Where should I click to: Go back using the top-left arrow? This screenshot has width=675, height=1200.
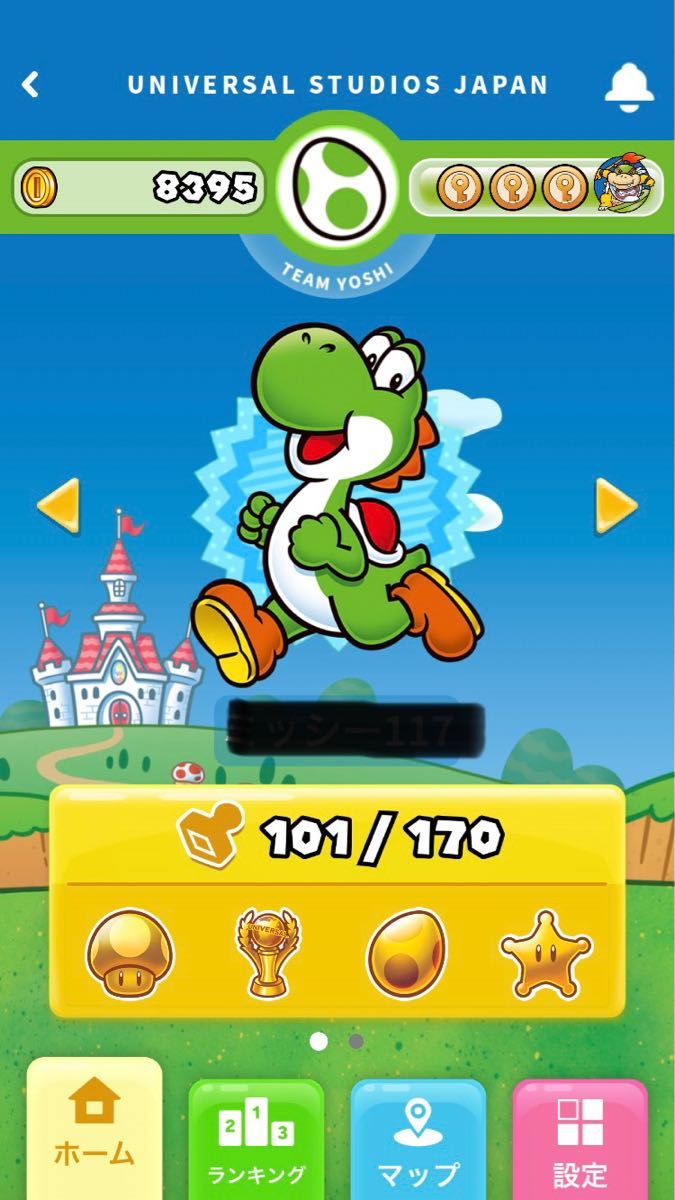point(31,85)
